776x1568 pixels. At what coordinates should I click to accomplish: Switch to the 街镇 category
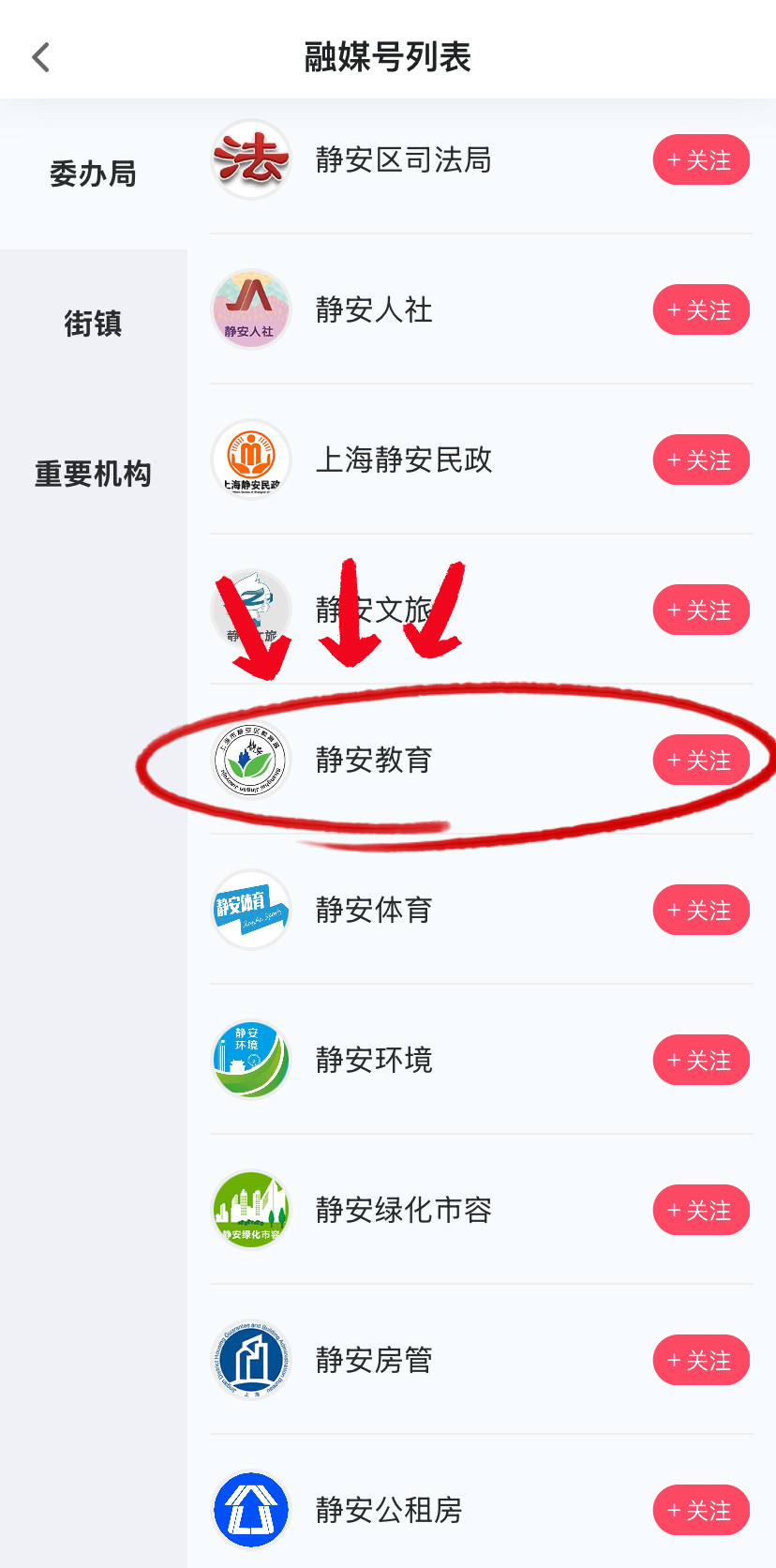point(93,324)
